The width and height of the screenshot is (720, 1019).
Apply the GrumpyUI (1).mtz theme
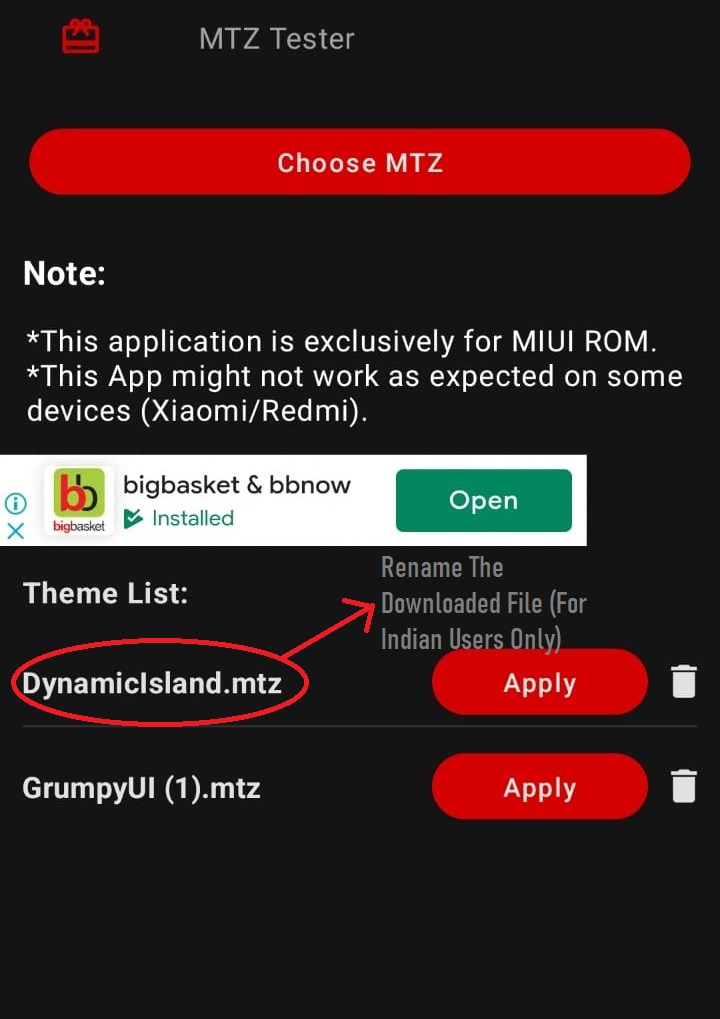(x=539, y=787)
